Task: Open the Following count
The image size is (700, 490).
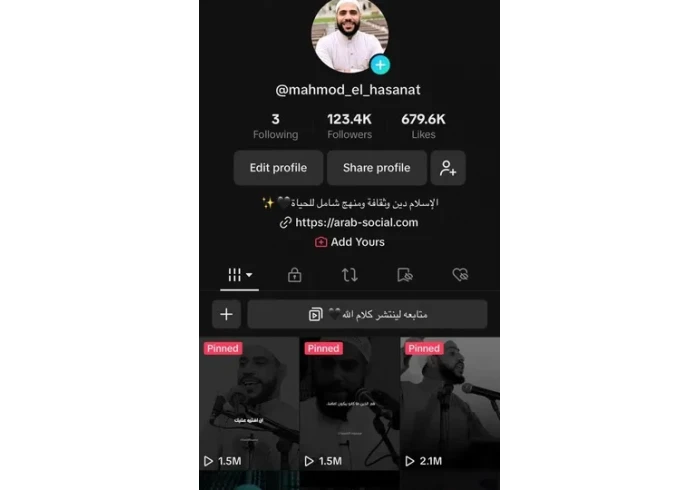Action: coord(275,126)
